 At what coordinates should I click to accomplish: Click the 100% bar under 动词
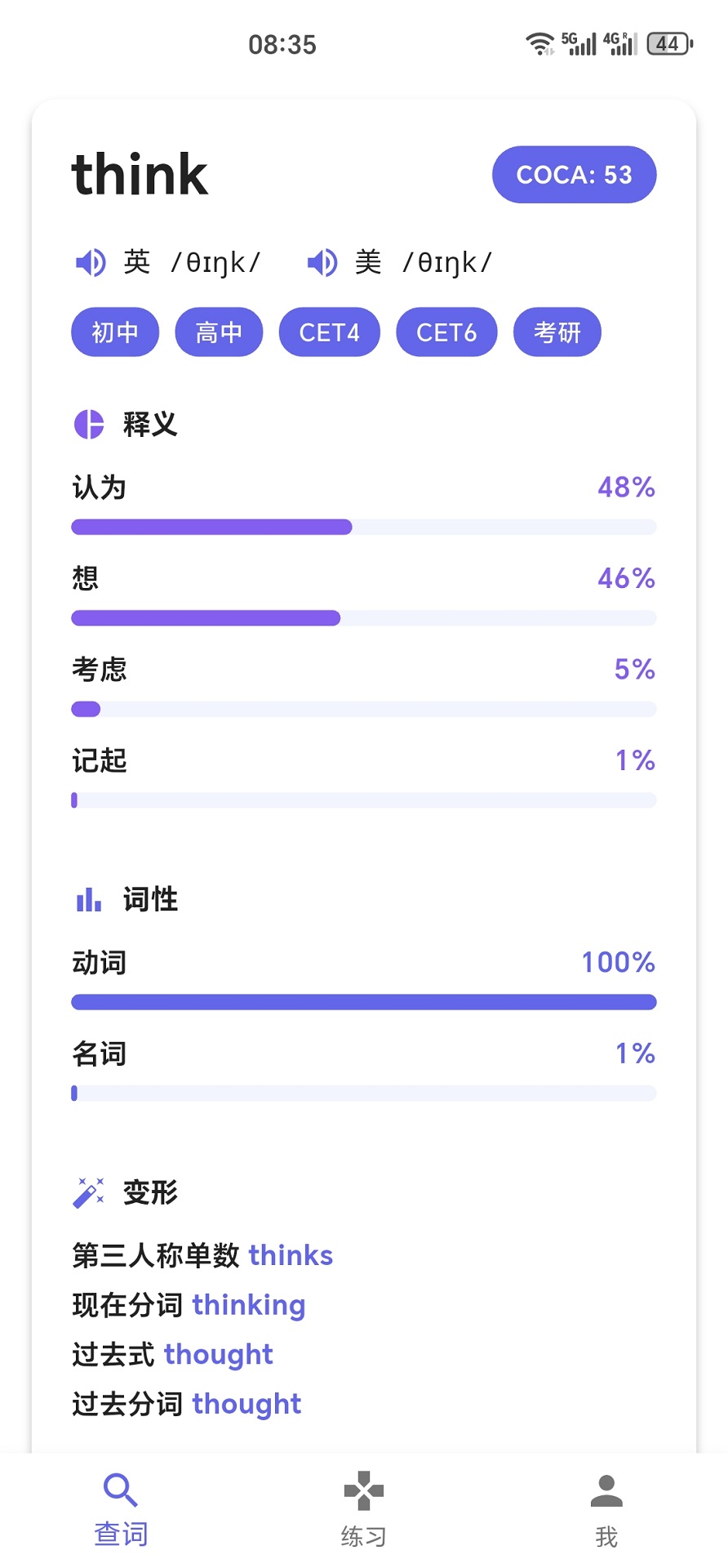[363, 1001]
